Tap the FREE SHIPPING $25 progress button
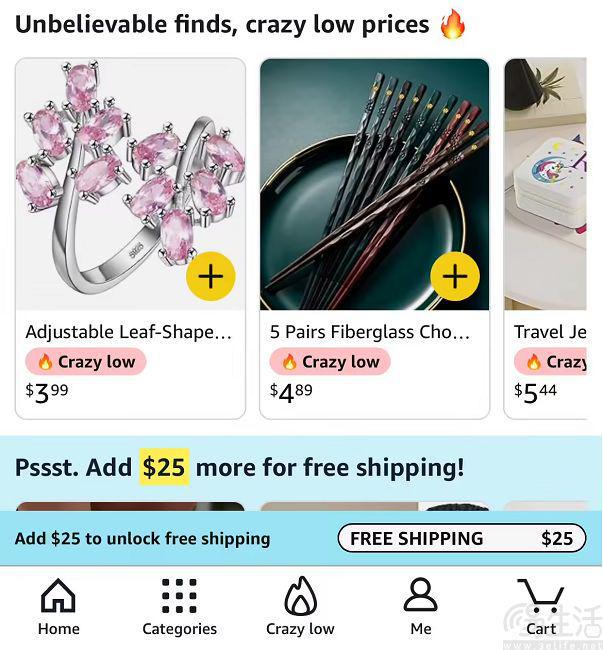The width and height of the screenshot is (603, 650). 461,539
